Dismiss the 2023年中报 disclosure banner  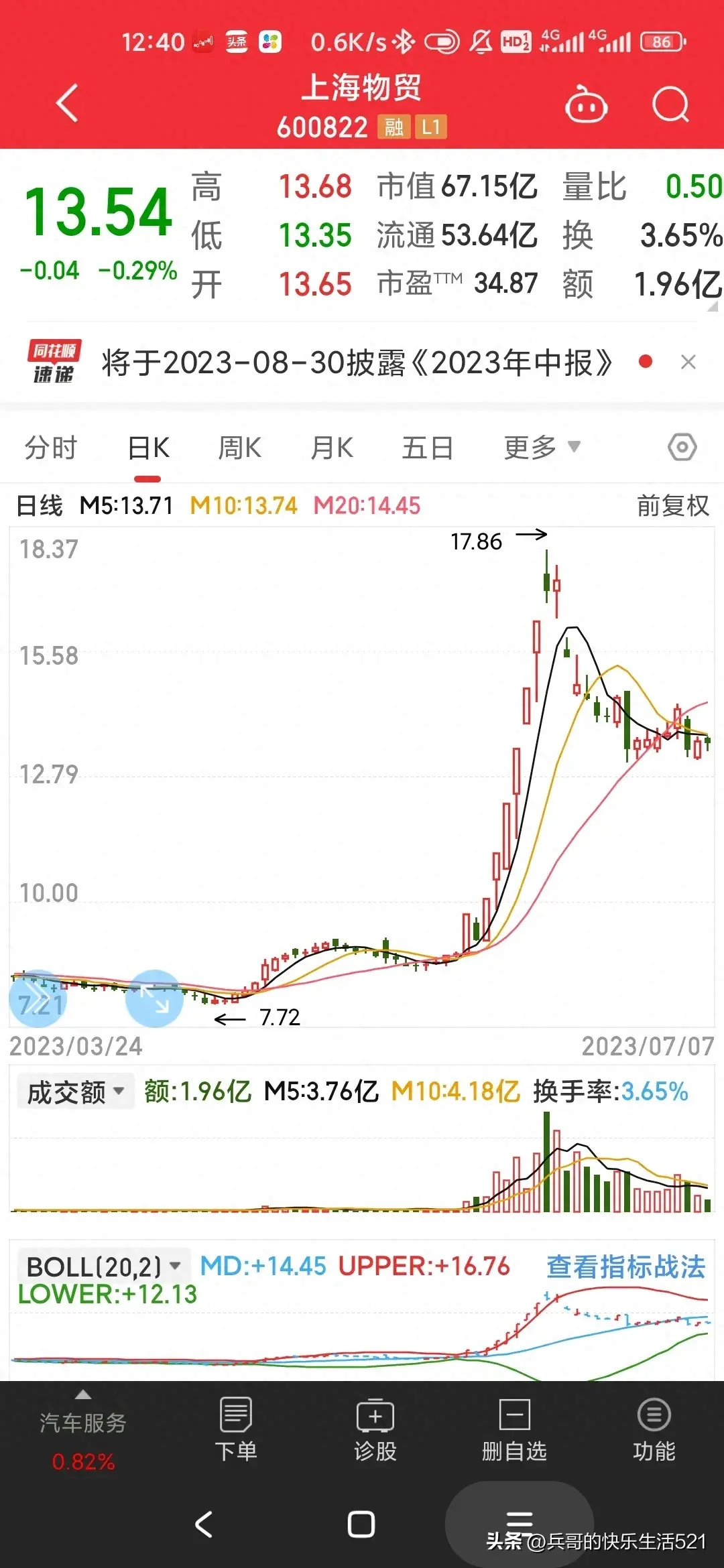click(x=688, y=363)
